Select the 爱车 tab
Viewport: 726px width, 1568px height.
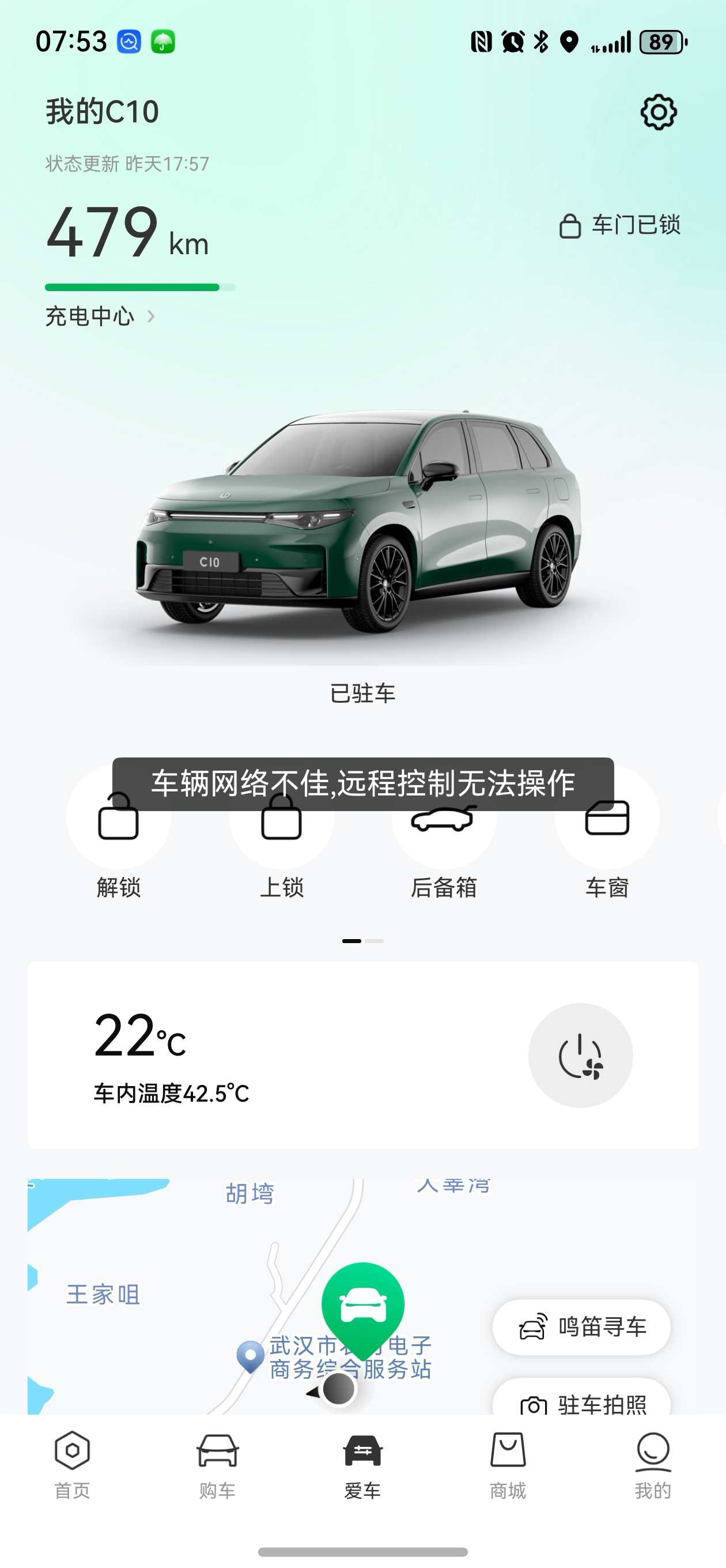(362, 1464)
